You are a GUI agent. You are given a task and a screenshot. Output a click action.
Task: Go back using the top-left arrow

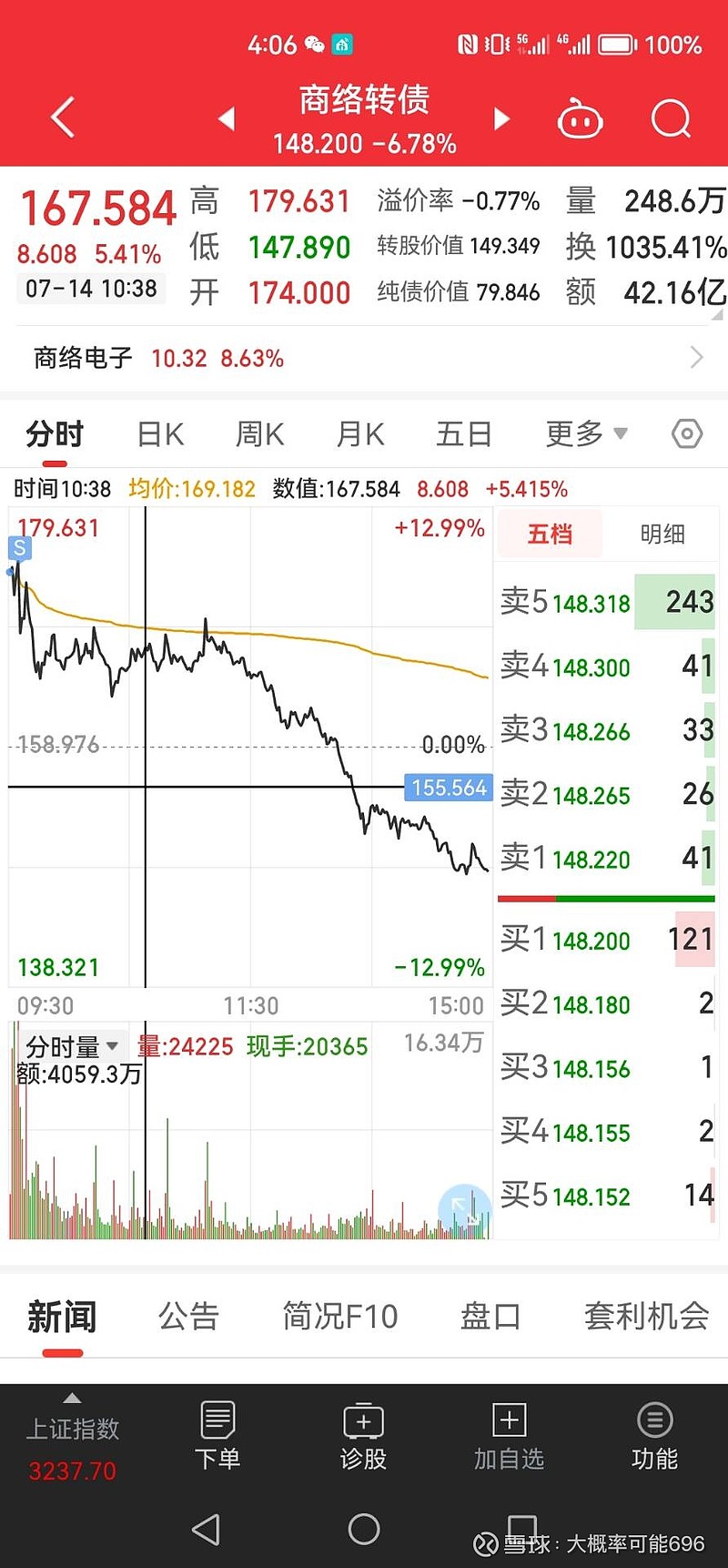[62, 118]
